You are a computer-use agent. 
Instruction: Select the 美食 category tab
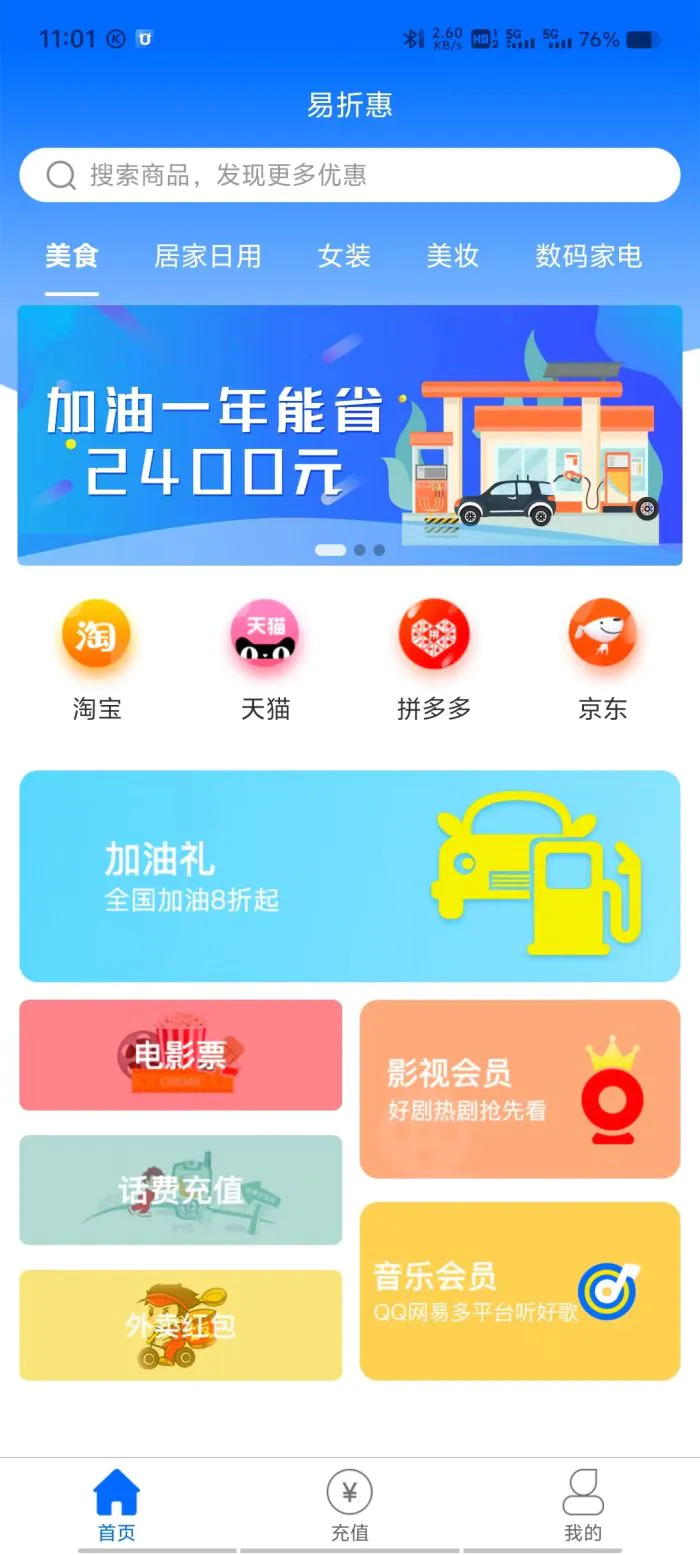point(72,257)
